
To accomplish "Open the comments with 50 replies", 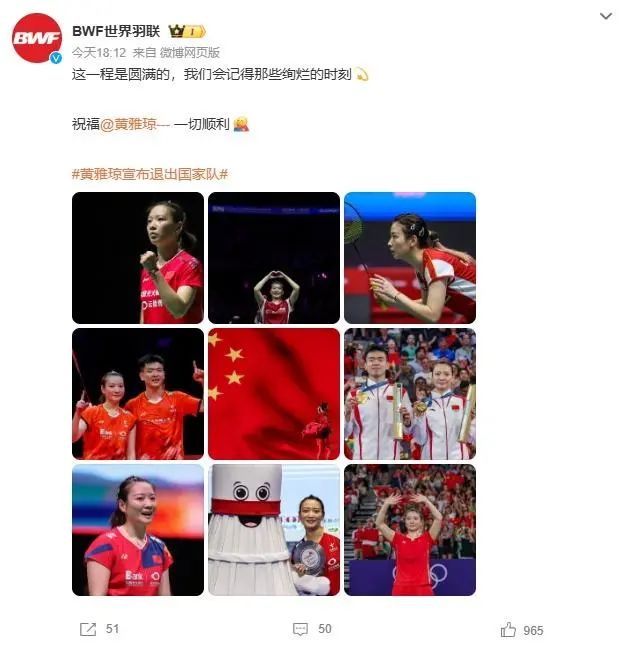I will tap(311, 629).
